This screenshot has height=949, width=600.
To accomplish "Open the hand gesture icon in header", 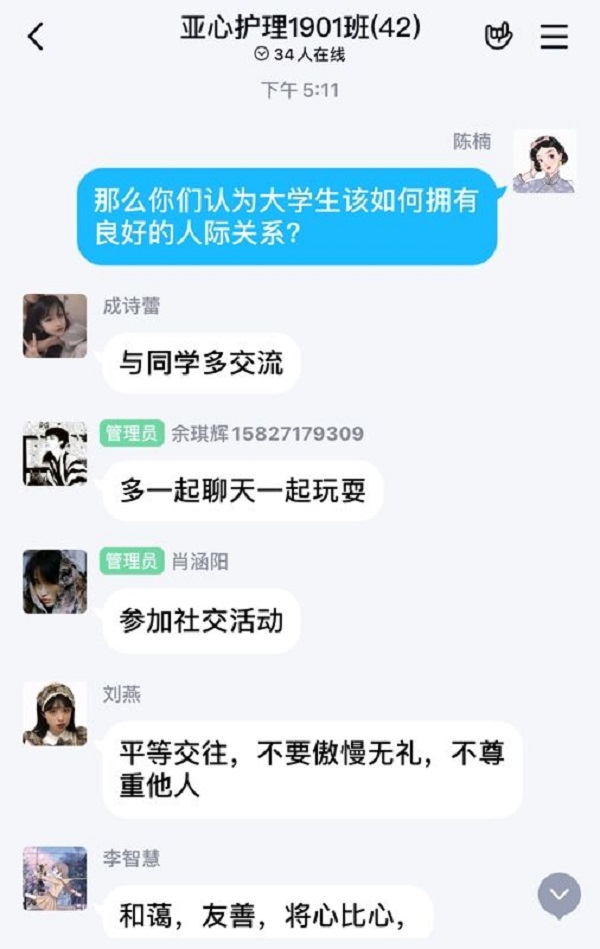I will [498, 37].
